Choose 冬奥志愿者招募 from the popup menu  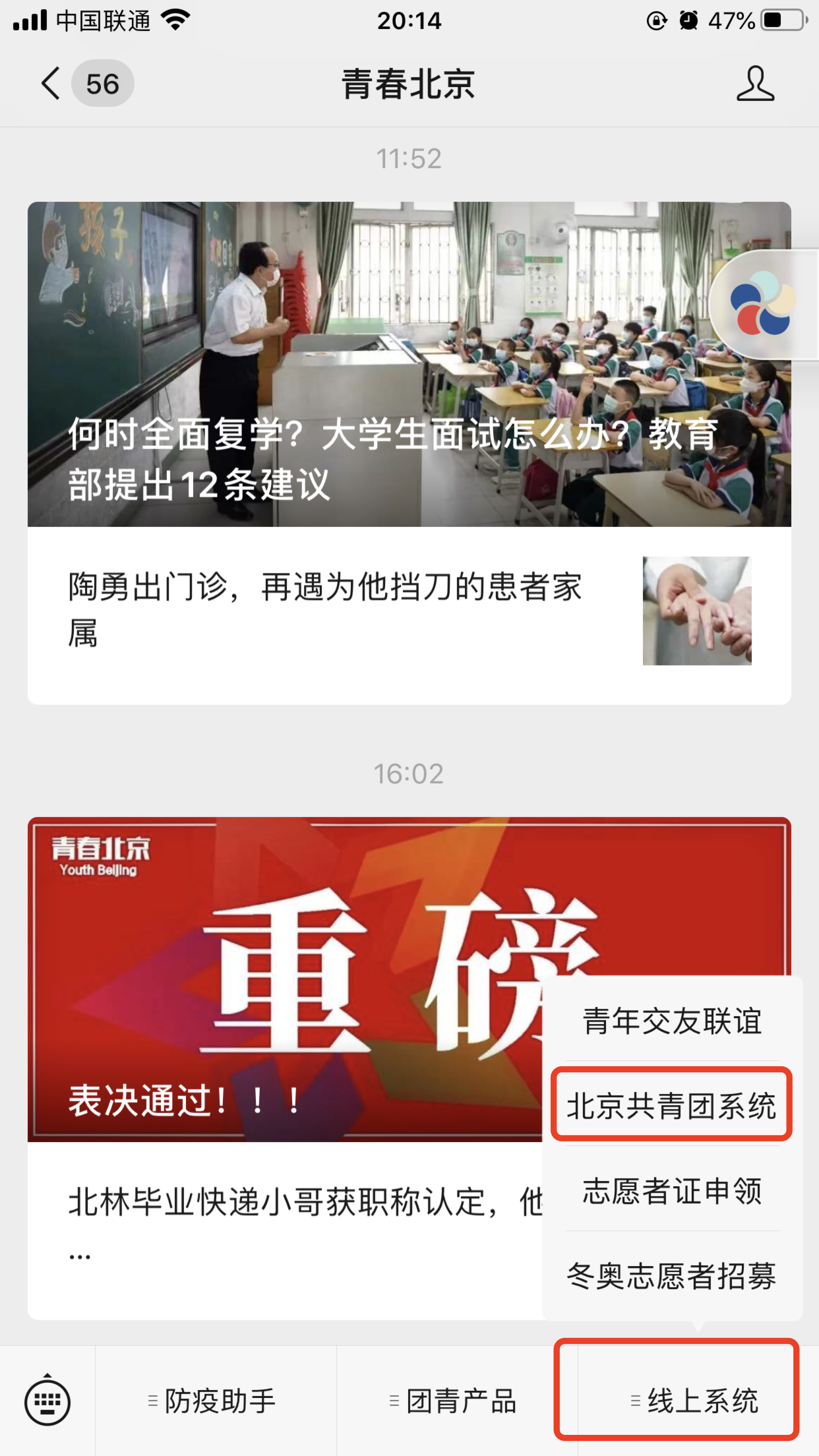(x=672, y=1276)
